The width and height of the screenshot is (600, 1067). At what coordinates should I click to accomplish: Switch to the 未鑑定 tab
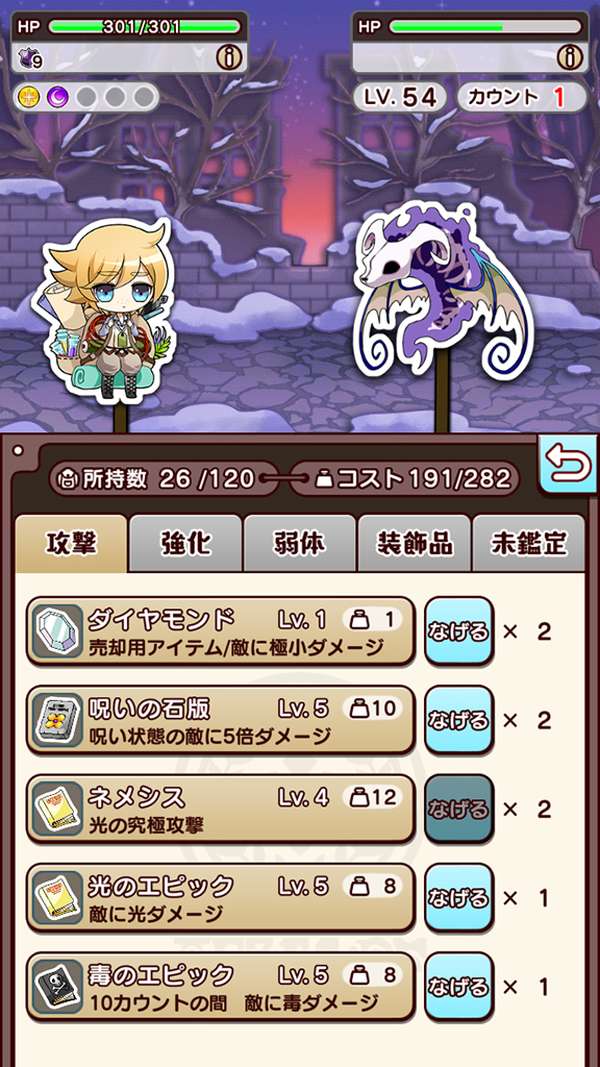coord(528,543)
